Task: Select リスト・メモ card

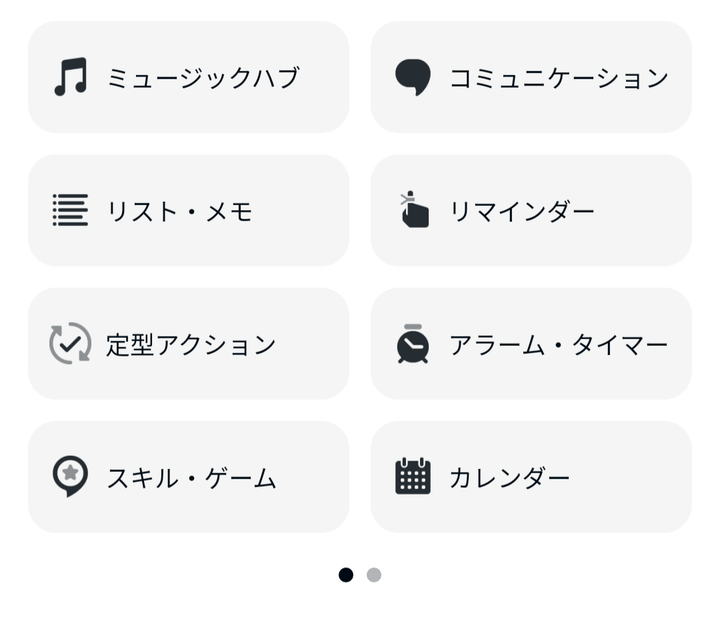Action: point(188,211)
